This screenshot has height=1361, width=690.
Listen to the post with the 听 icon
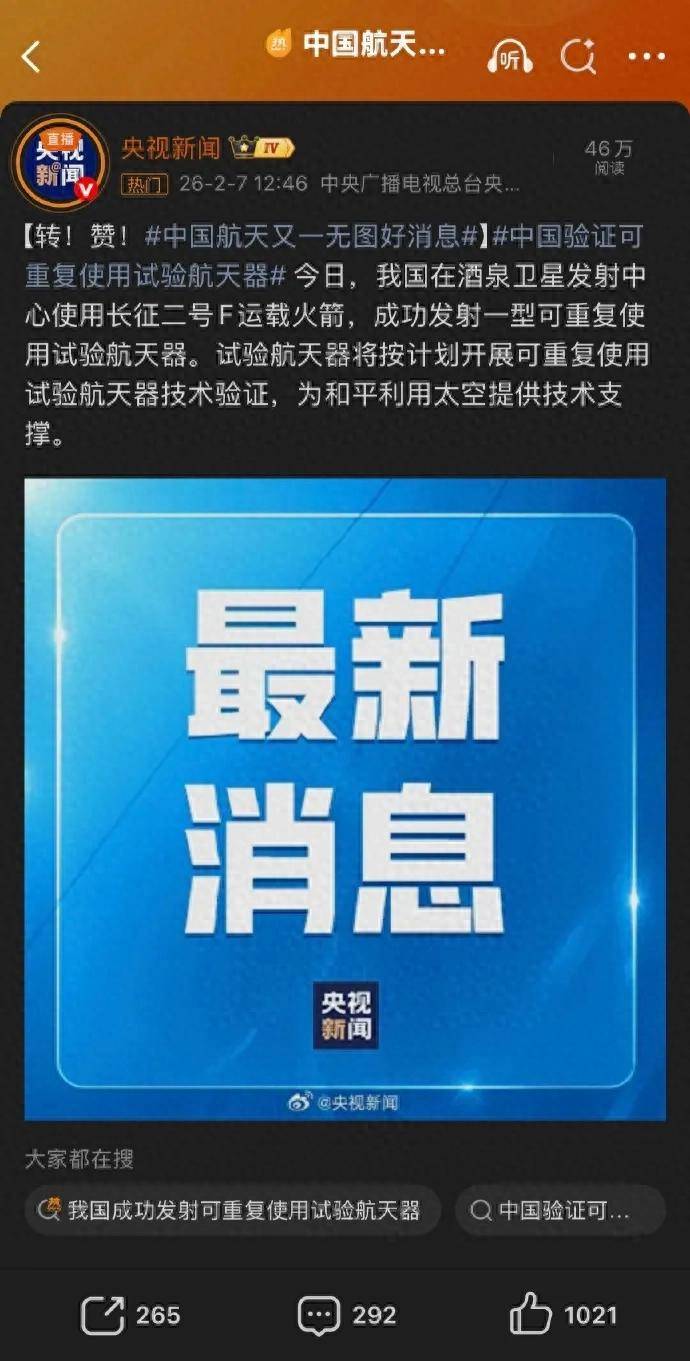pyautogui.click(x=510, y=57)
